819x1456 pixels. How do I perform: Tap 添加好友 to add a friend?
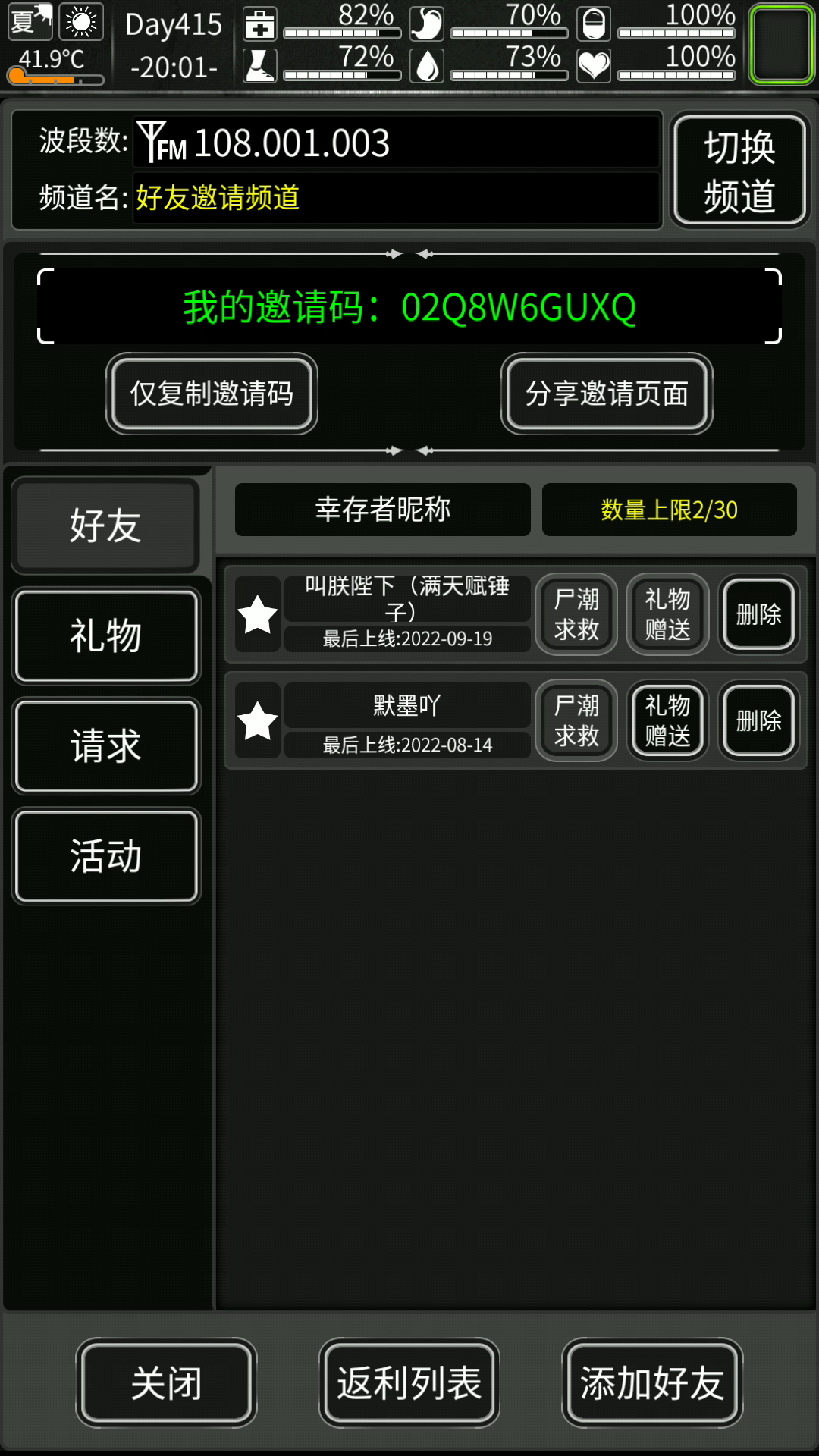651,1382
